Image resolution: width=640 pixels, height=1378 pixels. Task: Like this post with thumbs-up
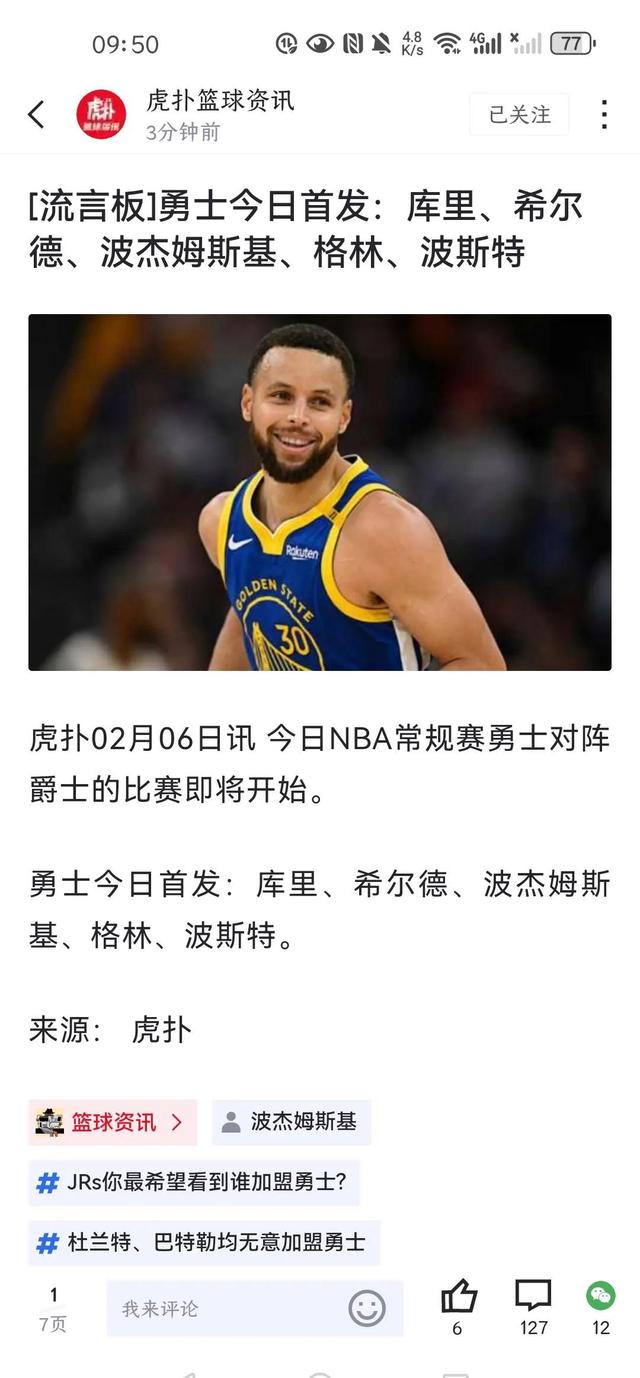click(x=458, y=1298)
